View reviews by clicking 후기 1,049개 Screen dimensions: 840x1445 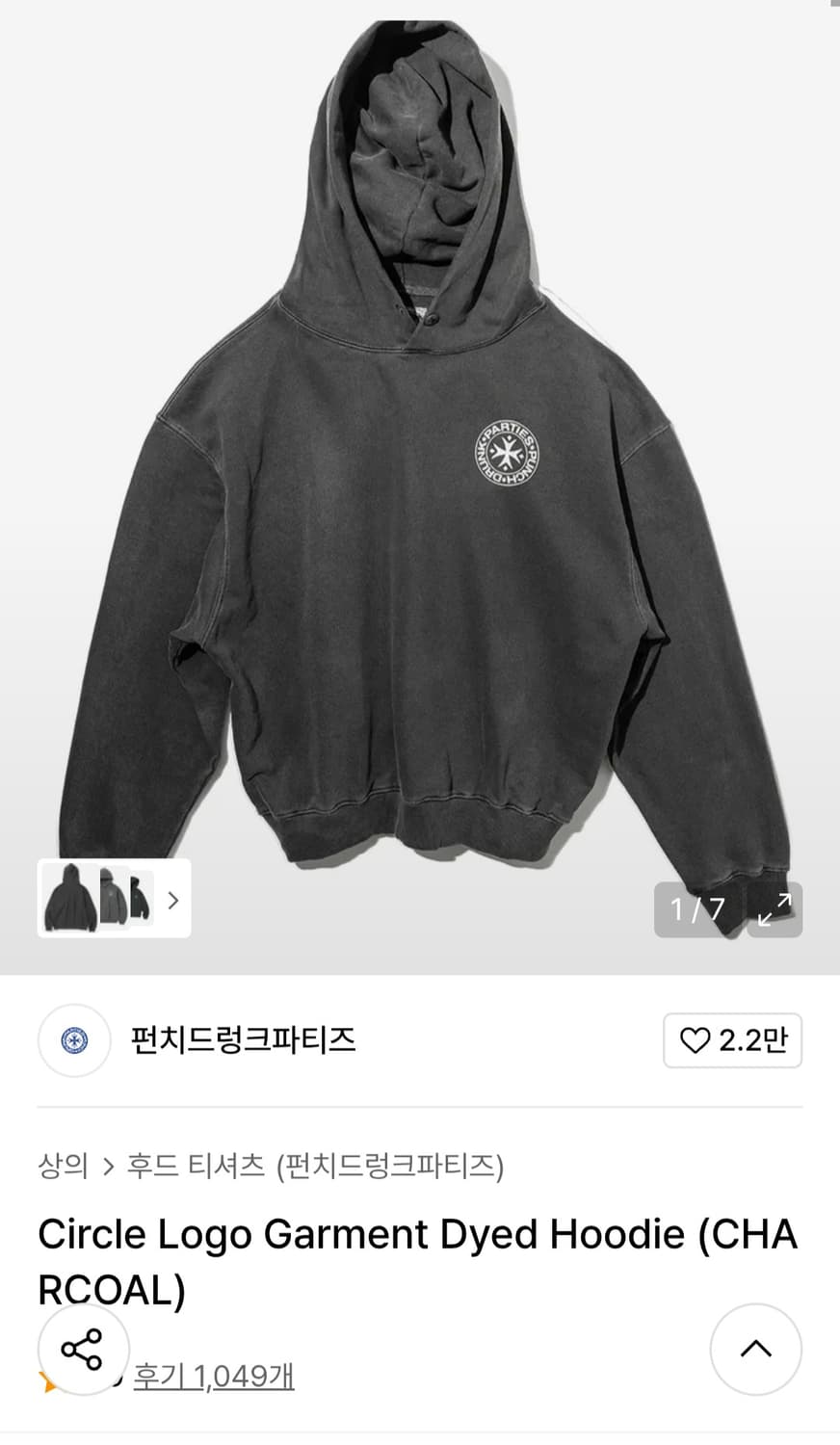pos(214,1379)
